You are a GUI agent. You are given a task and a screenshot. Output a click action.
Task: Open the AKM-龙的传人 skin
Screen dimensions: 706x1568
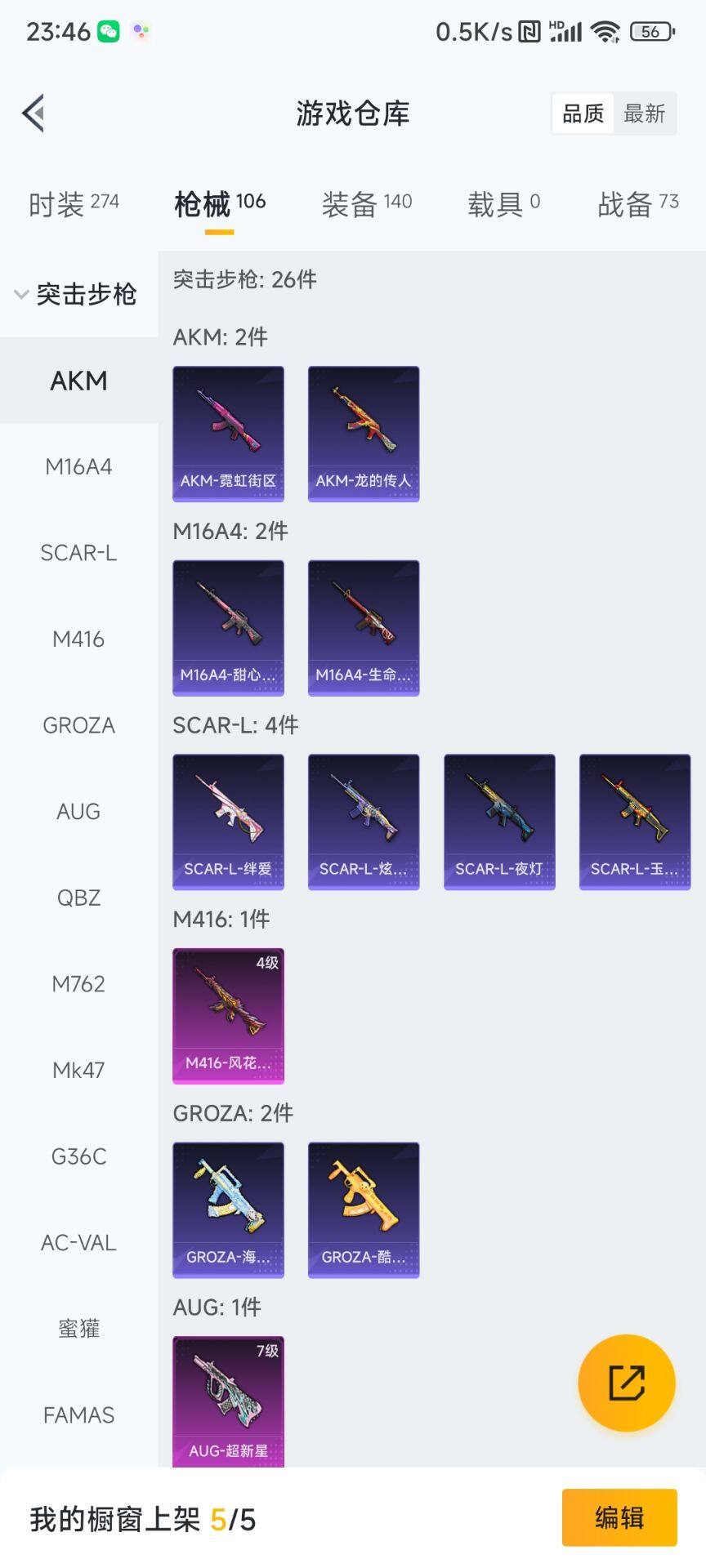[x=364, y=434]
